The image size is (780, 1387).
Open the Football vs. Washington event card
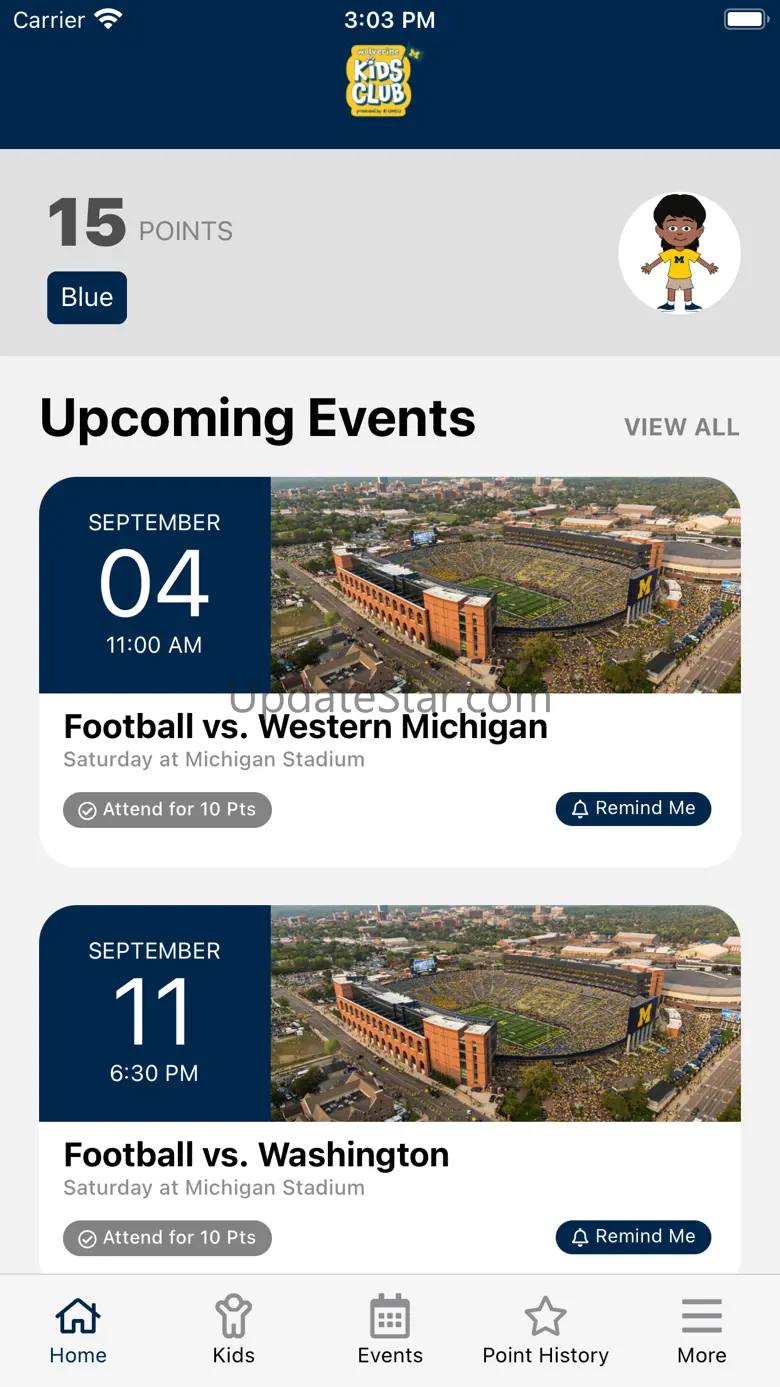tap(390, 1090)
